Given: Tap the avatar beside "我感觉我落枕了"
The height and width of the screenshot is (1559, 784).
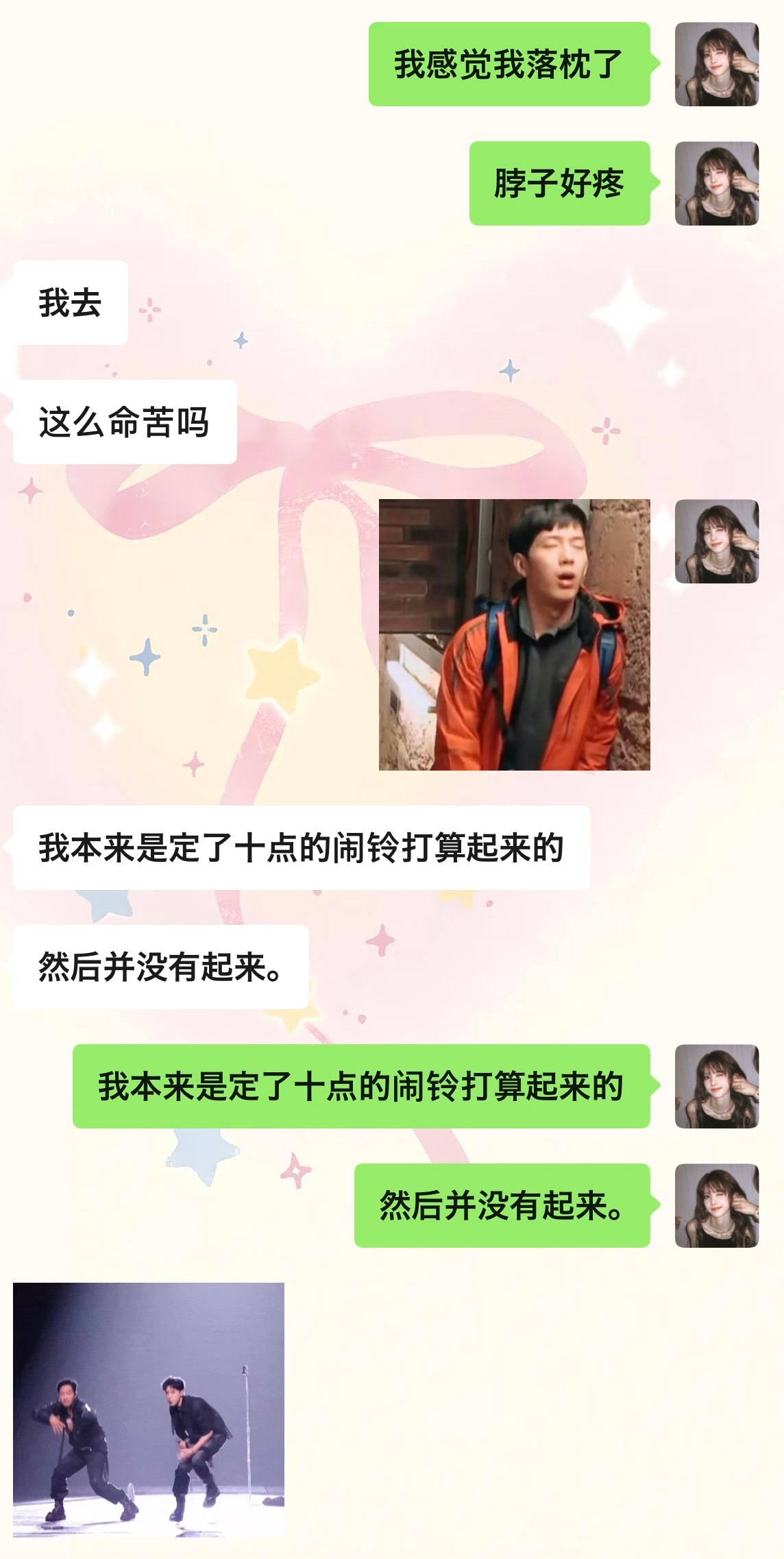Looking at the screenshot, I should 717,64.
